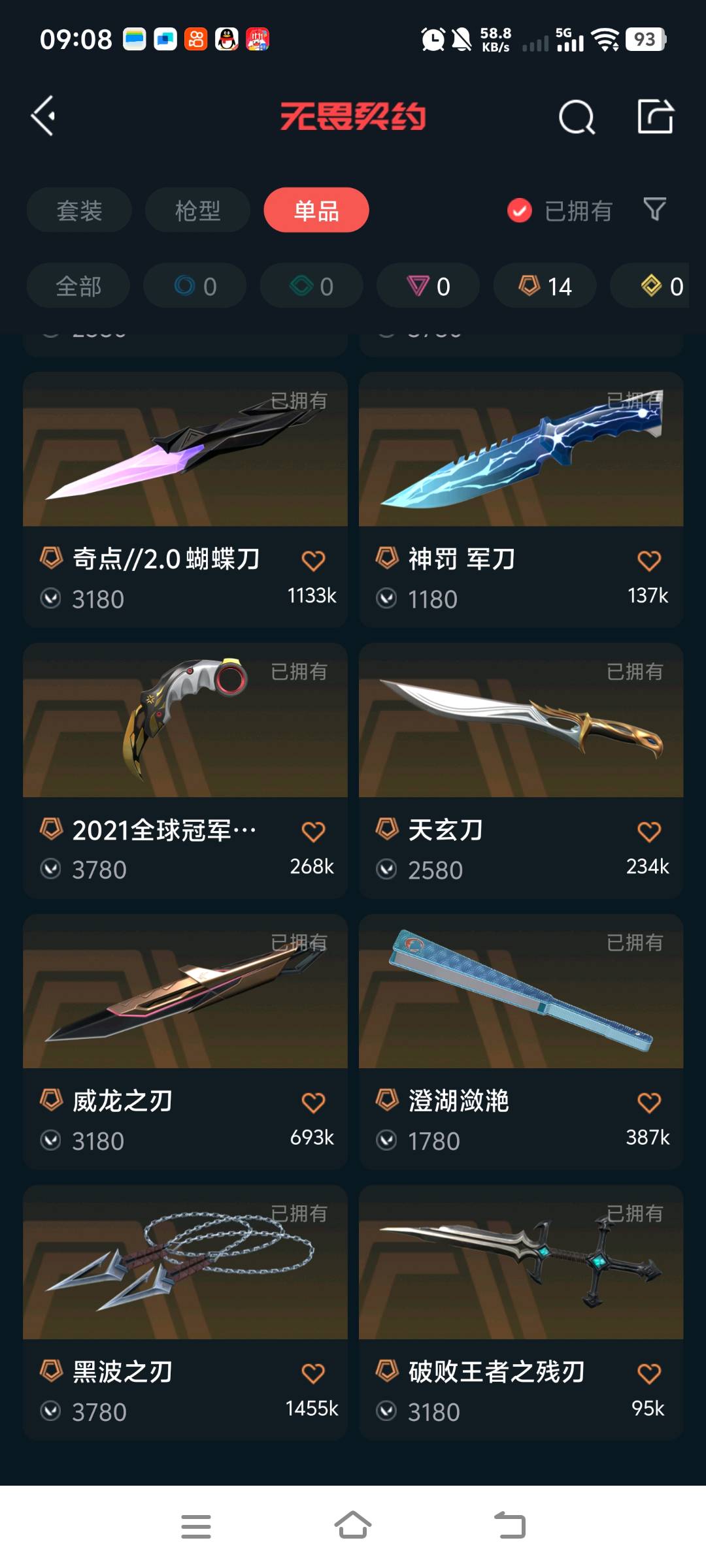Image resolution: width=706 pixels, height=1568 pixels.
Task: Select the 全部 rarity chip
Action: (78, 286)
